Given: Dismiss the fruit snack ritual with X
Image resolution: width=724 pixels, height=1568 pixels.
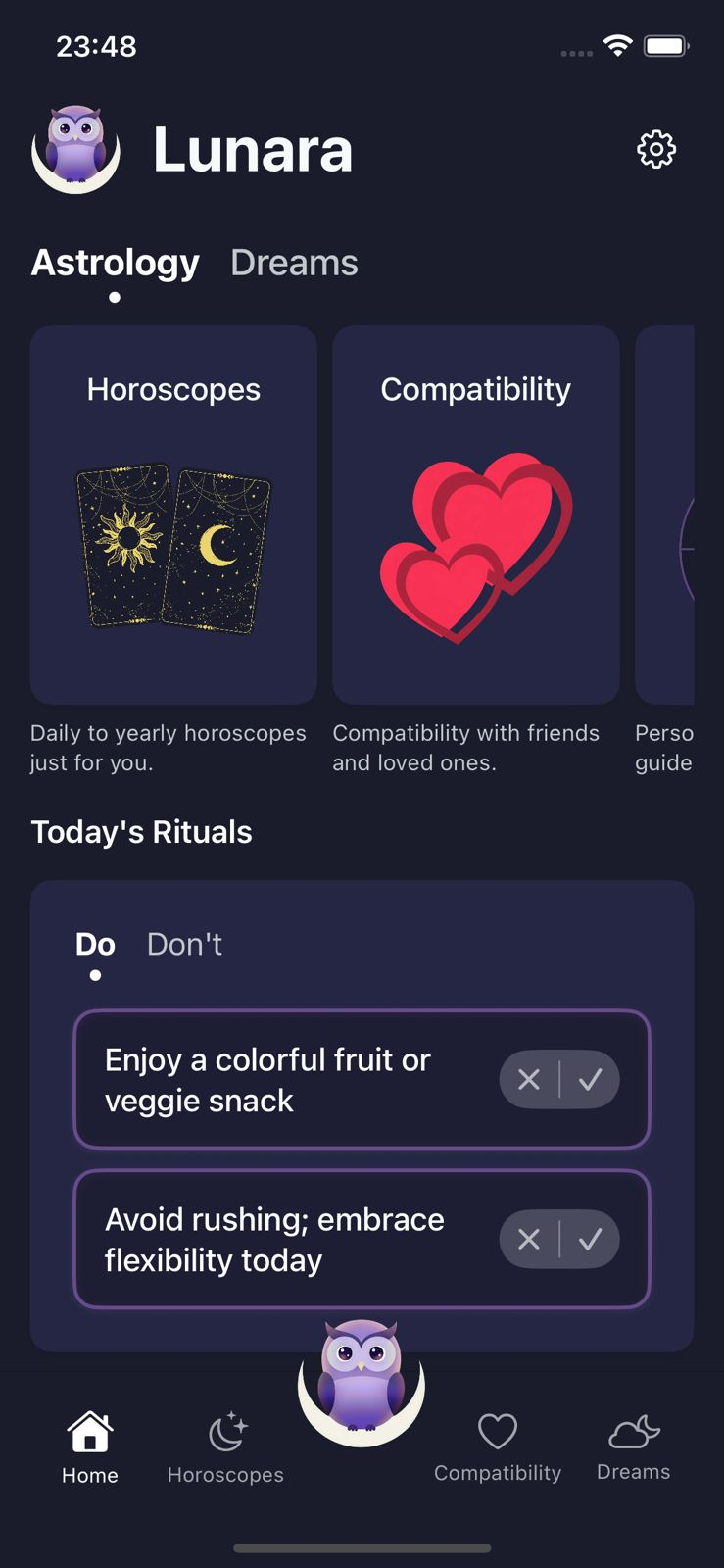Looking at the screenshot, I should pyautogui.click(x=528, y=1079).
